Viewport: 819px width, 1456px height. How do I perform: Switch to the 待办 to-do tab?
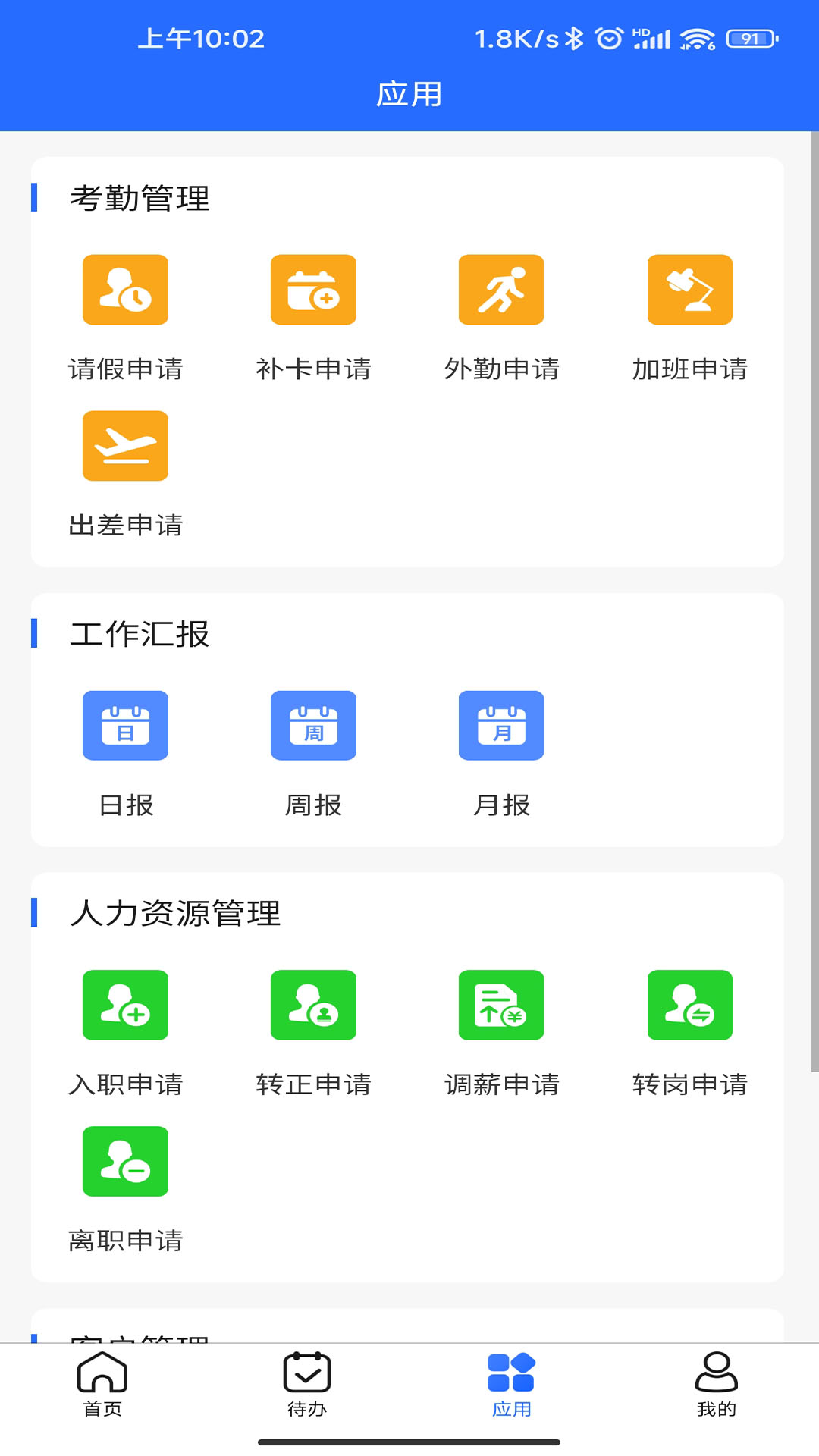coord(307,1385)
